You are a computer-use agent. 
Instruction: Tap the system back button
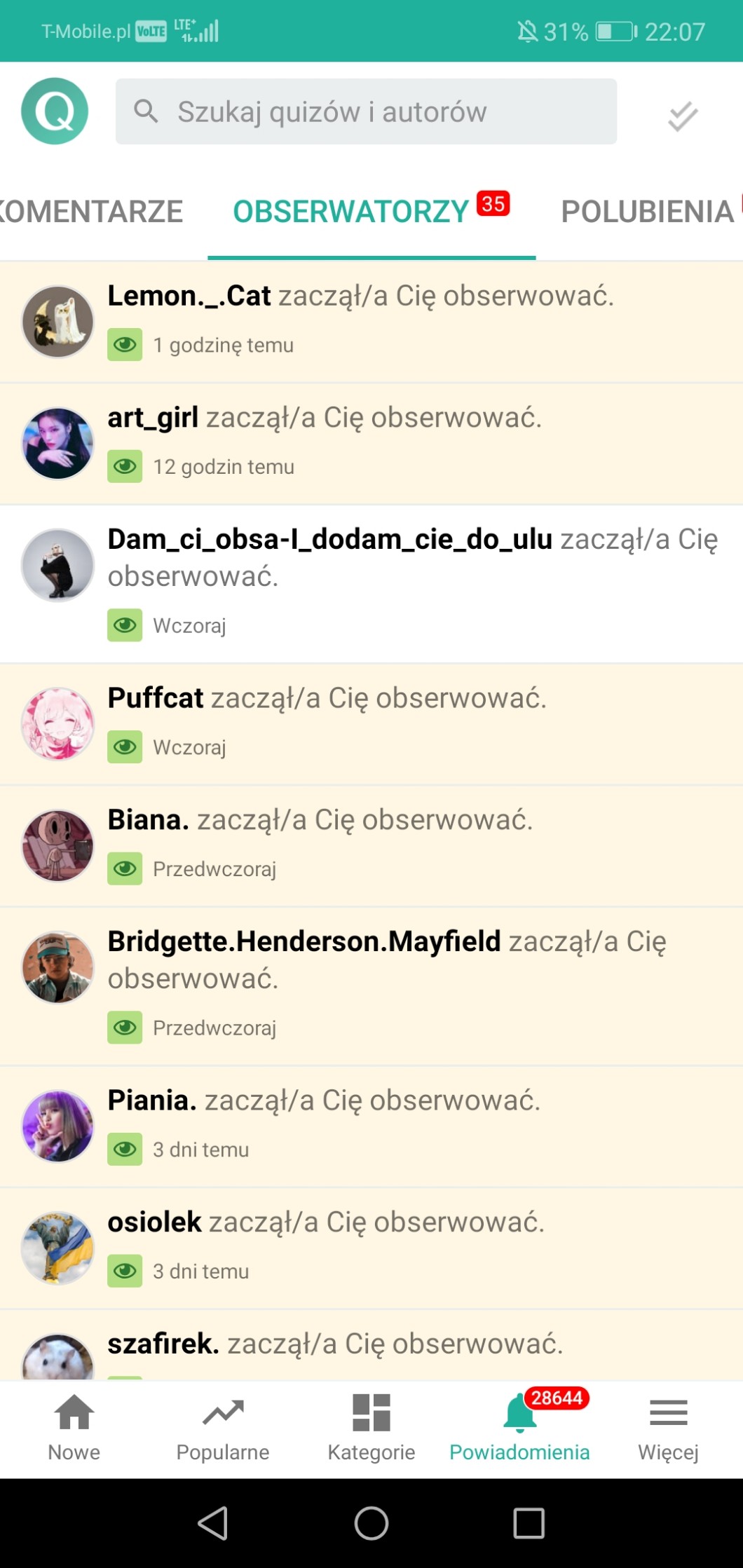pyautogui.click(x=213, y=1522)
